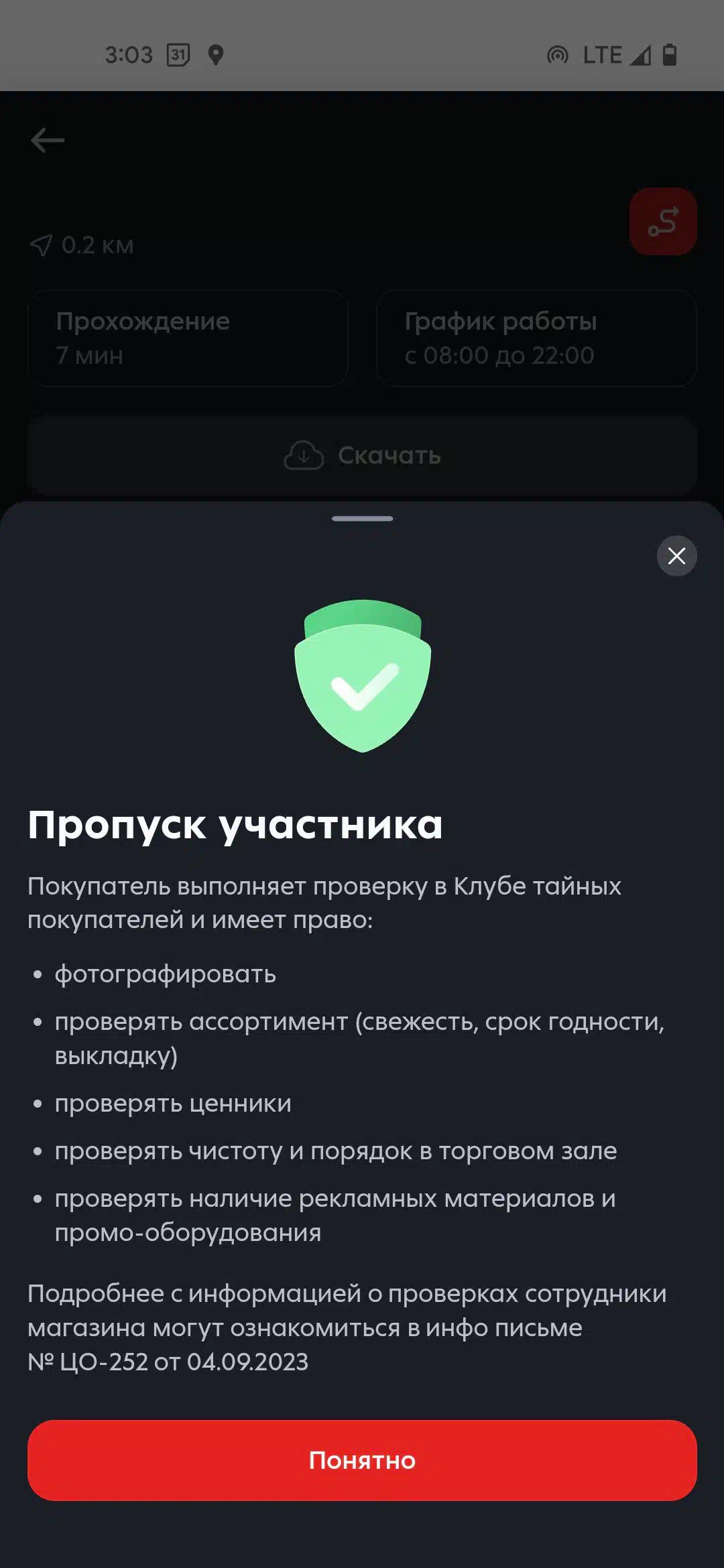Tap the dimmed Скачать button

pos(362,456)
